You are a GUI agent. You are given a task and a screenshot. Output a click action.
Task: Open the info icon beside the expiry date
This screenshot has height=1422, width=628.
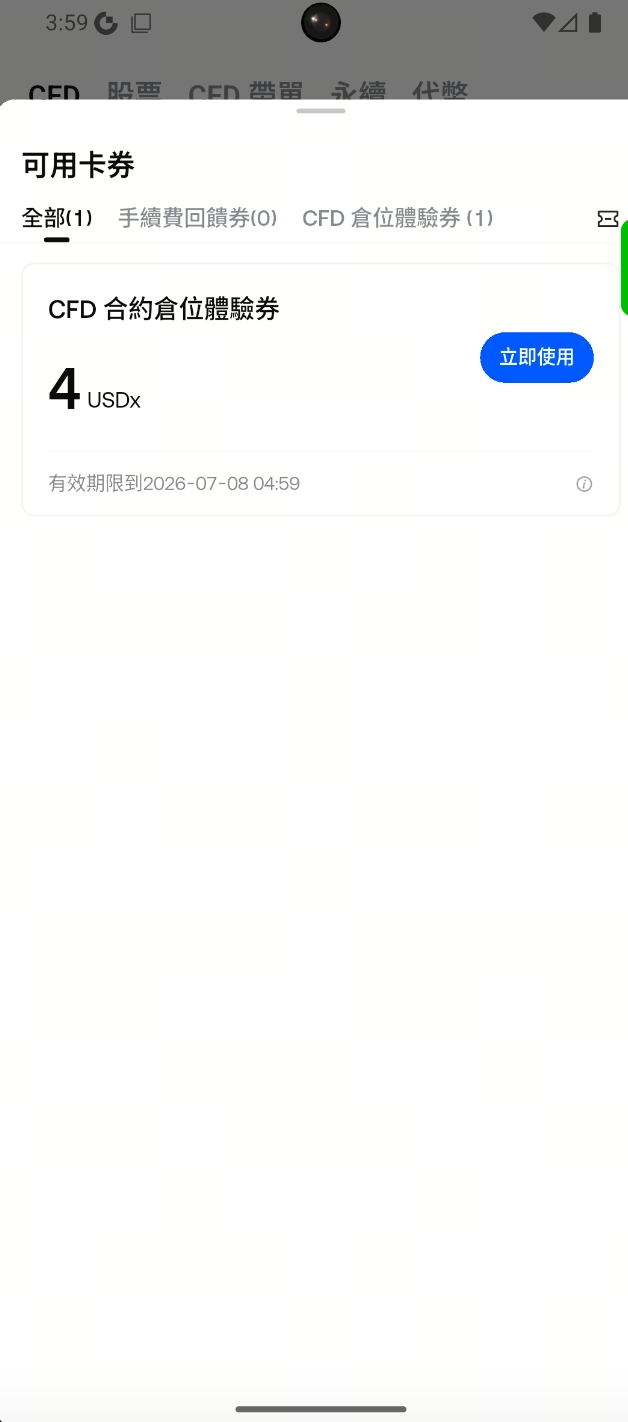pyautogui.click(x=584, y=484)
